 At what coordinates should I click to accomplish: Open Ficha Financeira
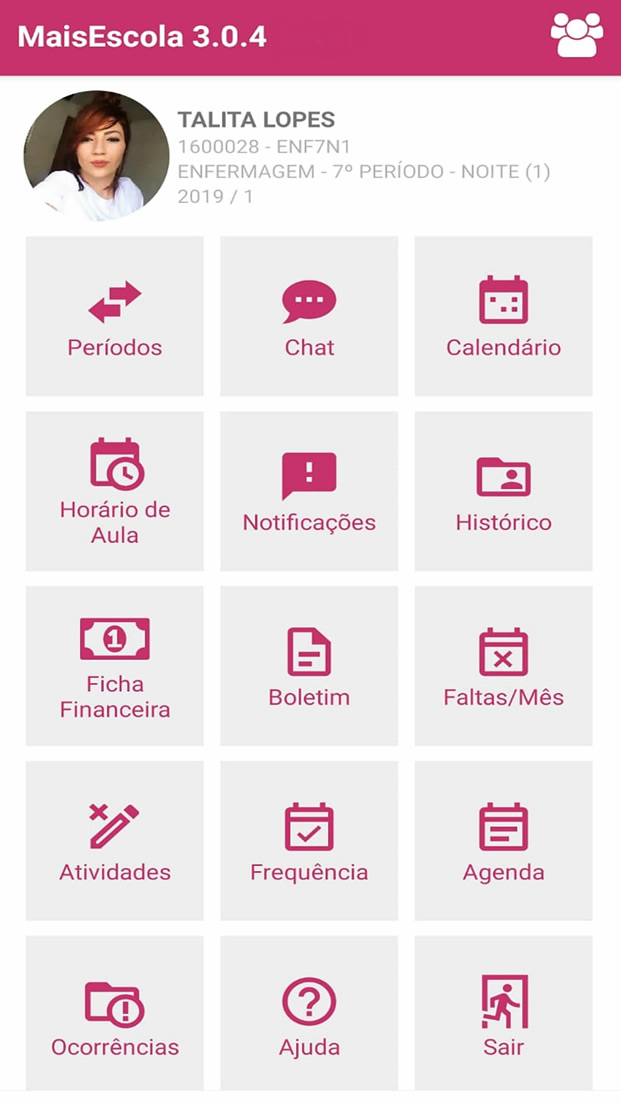tap(115, 666)
